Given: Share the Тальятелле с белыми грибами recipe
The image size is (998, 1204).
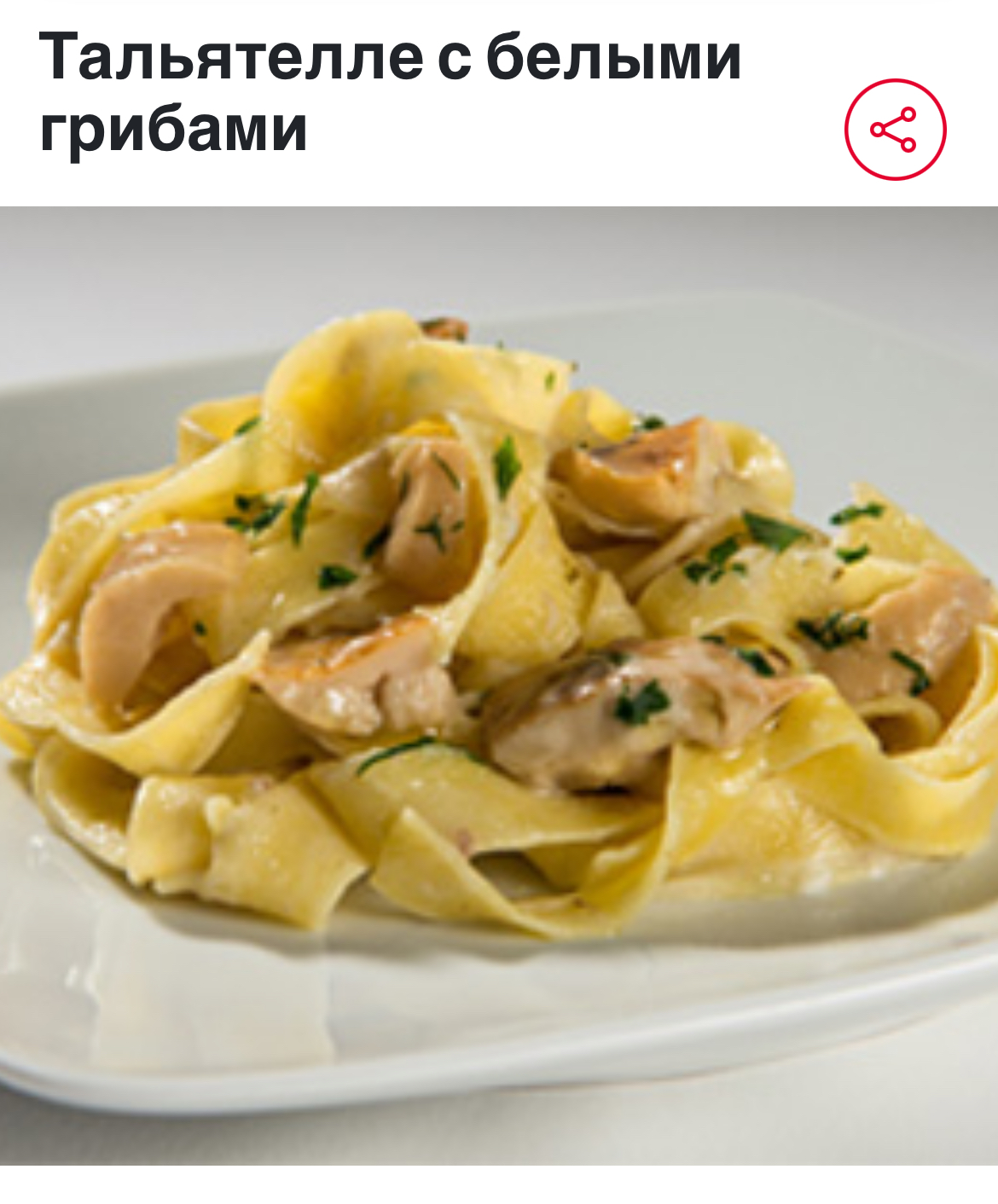Looking at the screenshot, I should coord(895,130).
